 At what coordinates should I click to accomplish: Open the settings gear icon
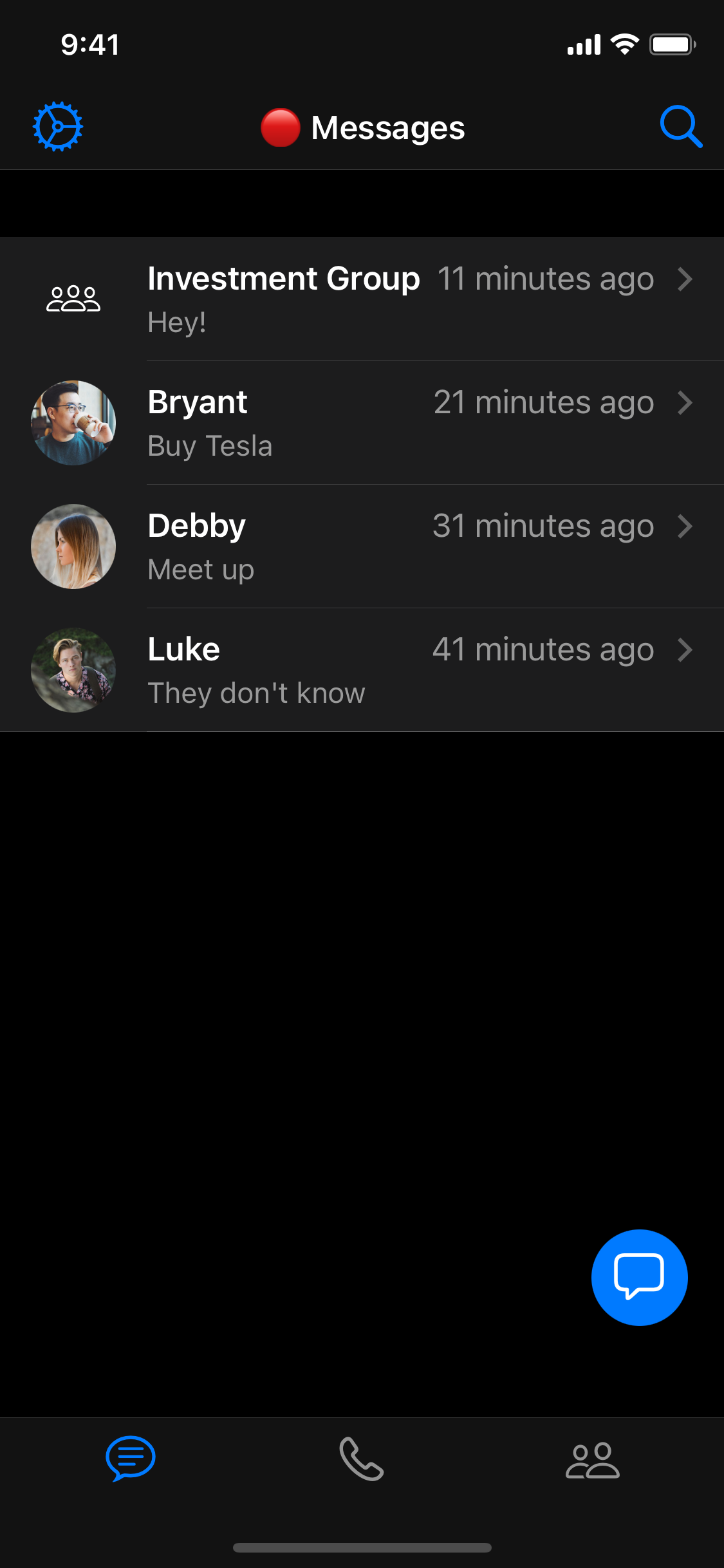tap(58, 127)
